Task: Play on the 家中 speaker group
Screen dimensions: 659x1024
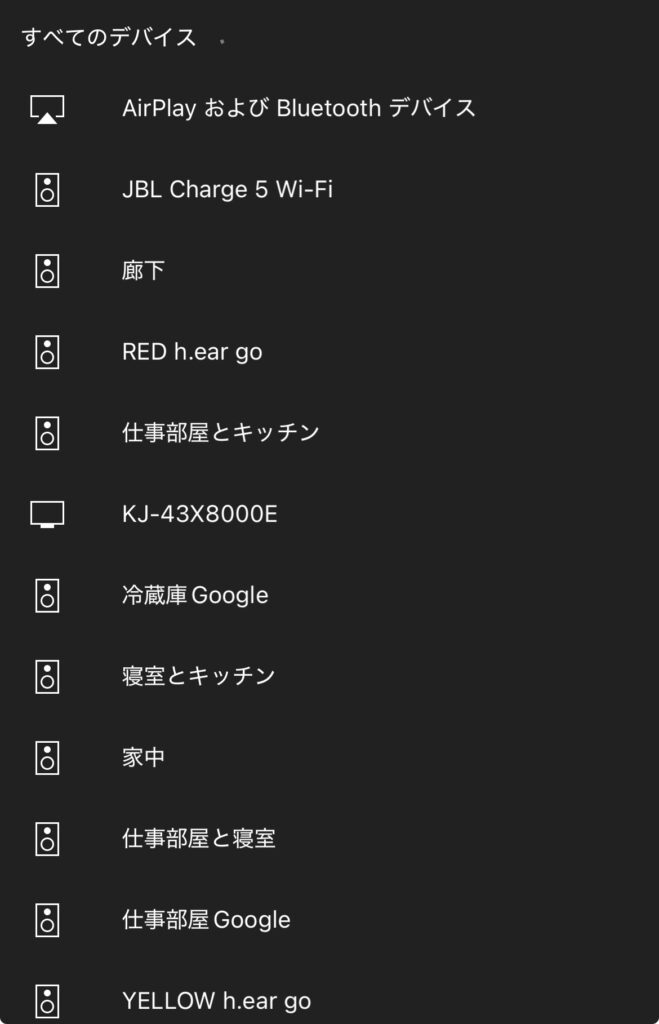Action: [x=143, y=758]
